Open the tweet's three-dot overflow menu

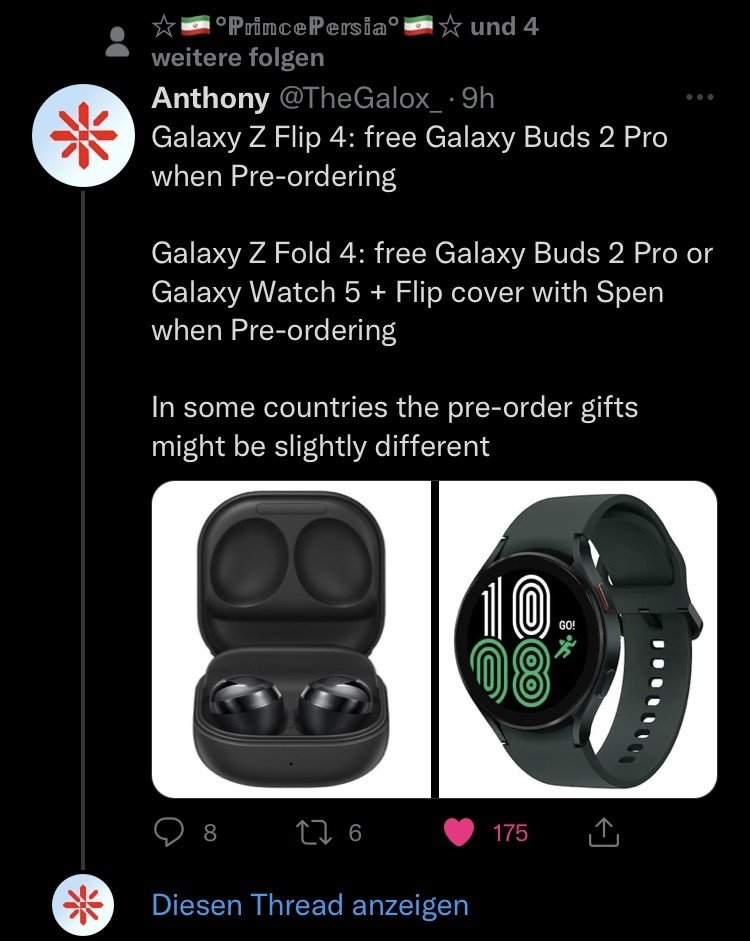[x=699, y=98]
